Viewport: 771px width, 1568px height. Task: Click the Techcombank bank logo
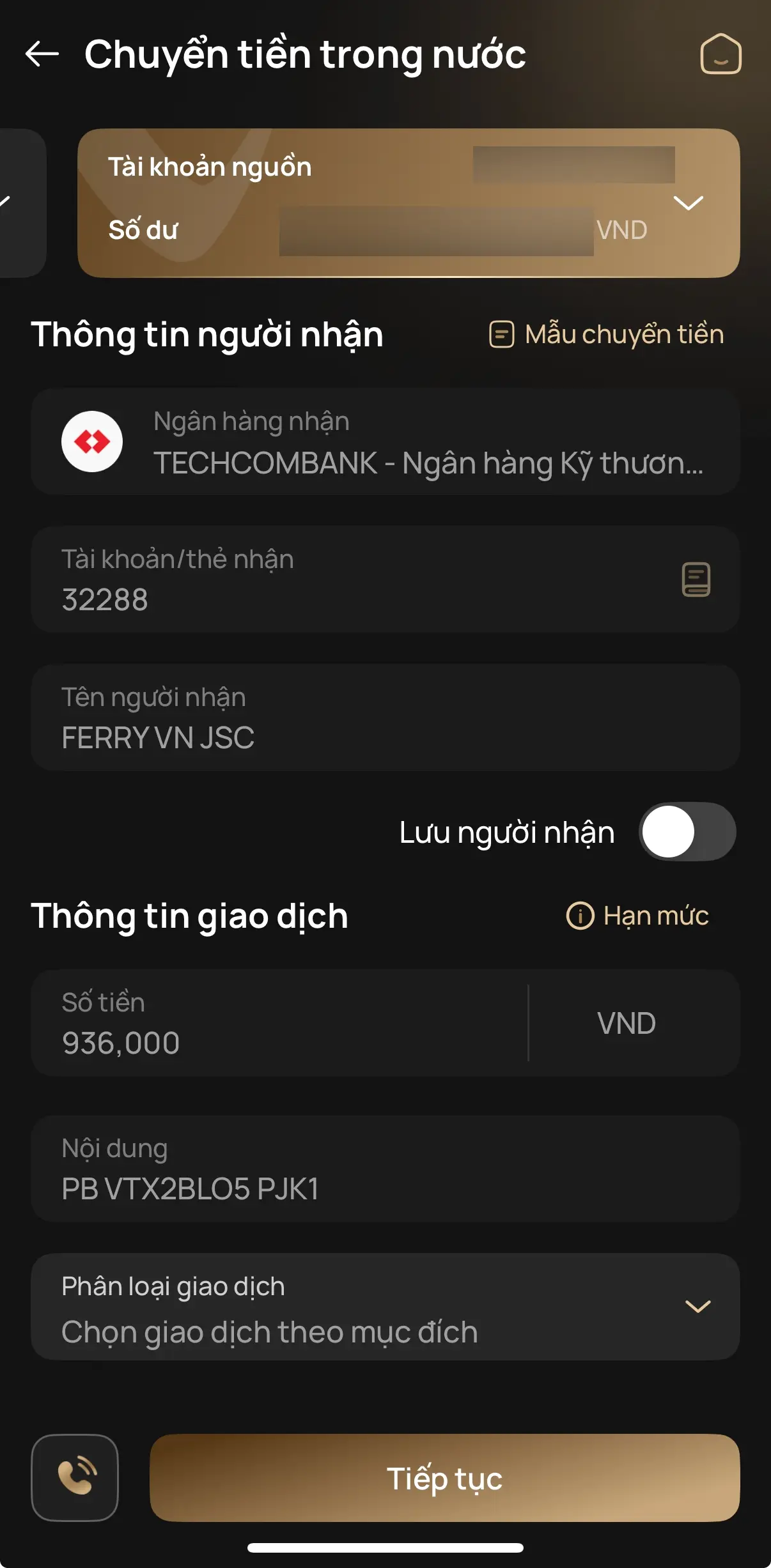click(91, 441)
